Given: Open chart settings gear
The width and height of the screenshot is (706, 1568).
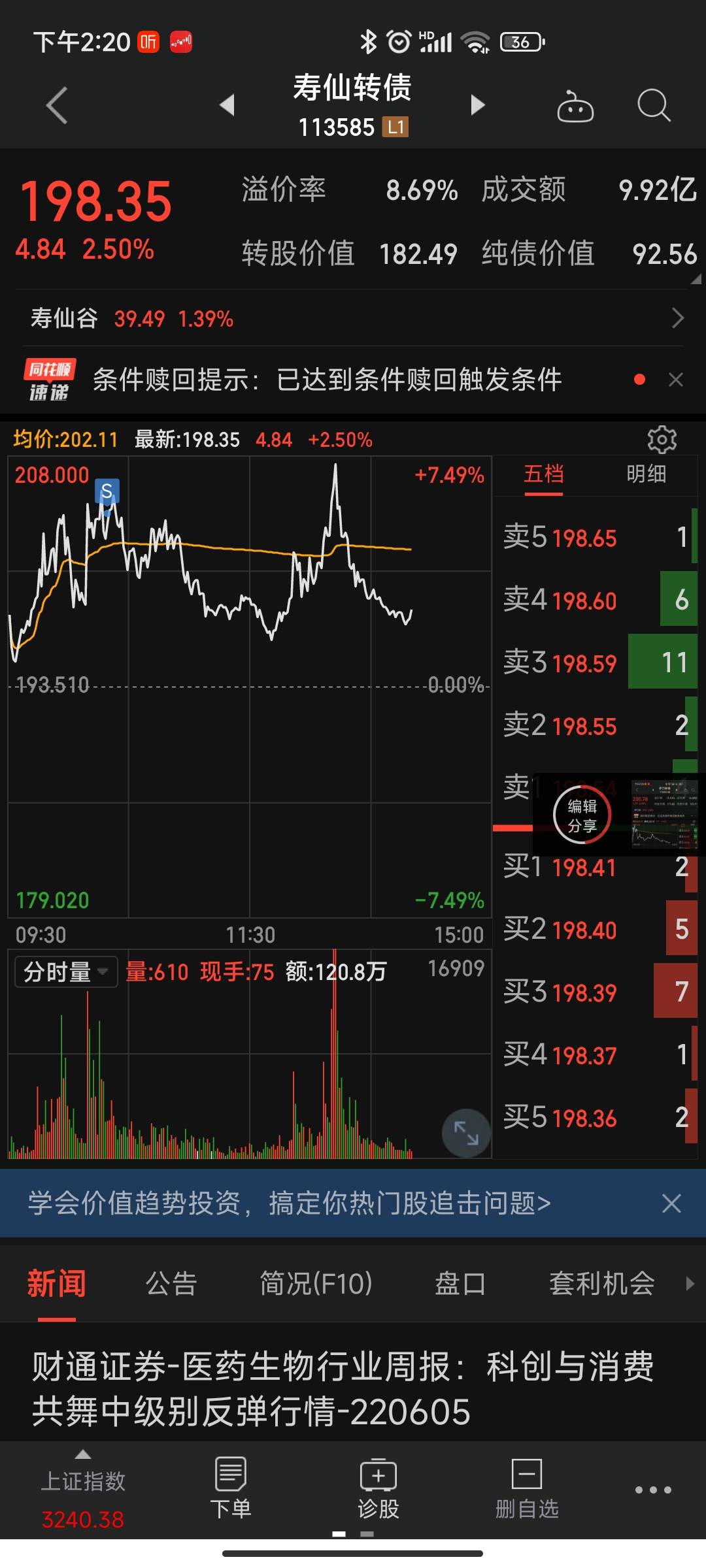Looking at the screenshot, I should point(662,440).
